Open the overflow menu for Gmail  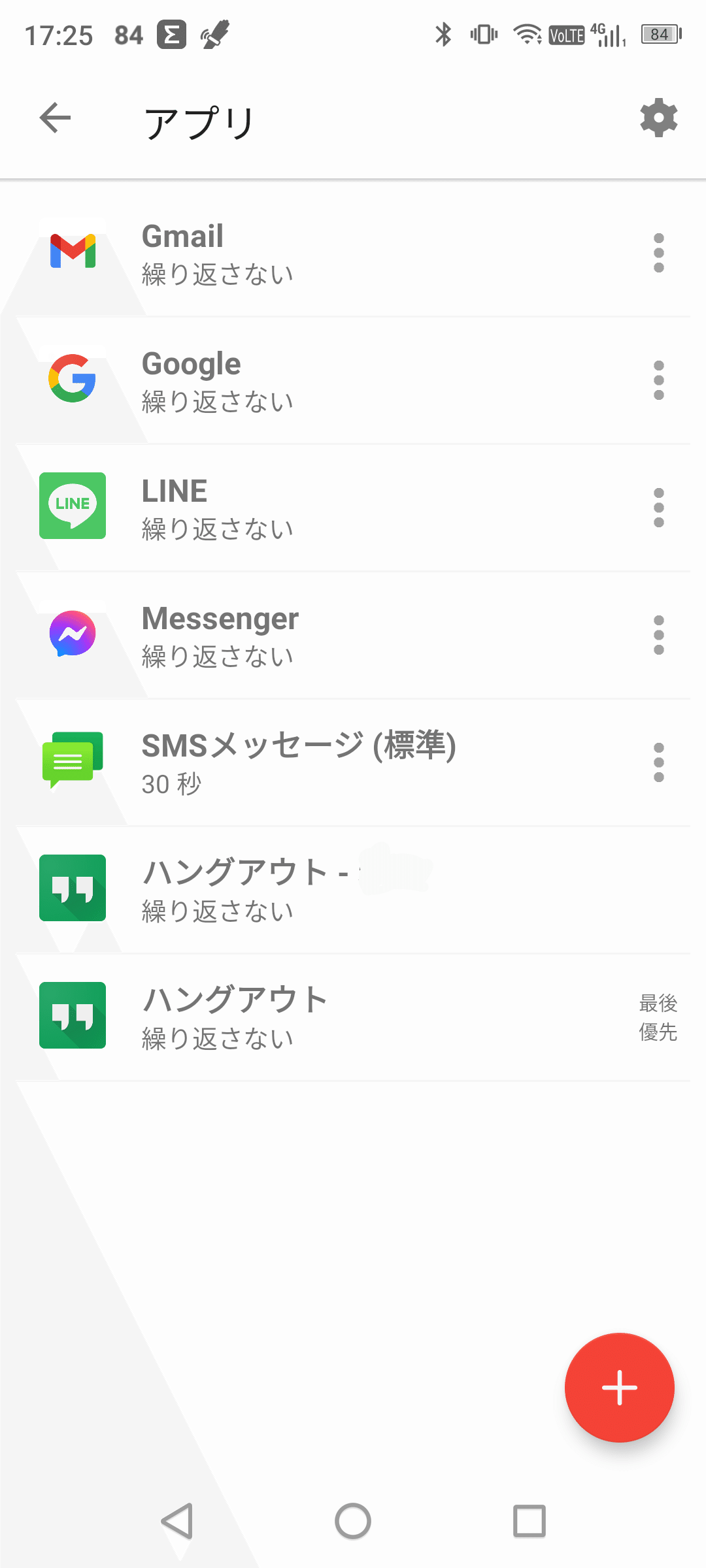pos(658,253)
